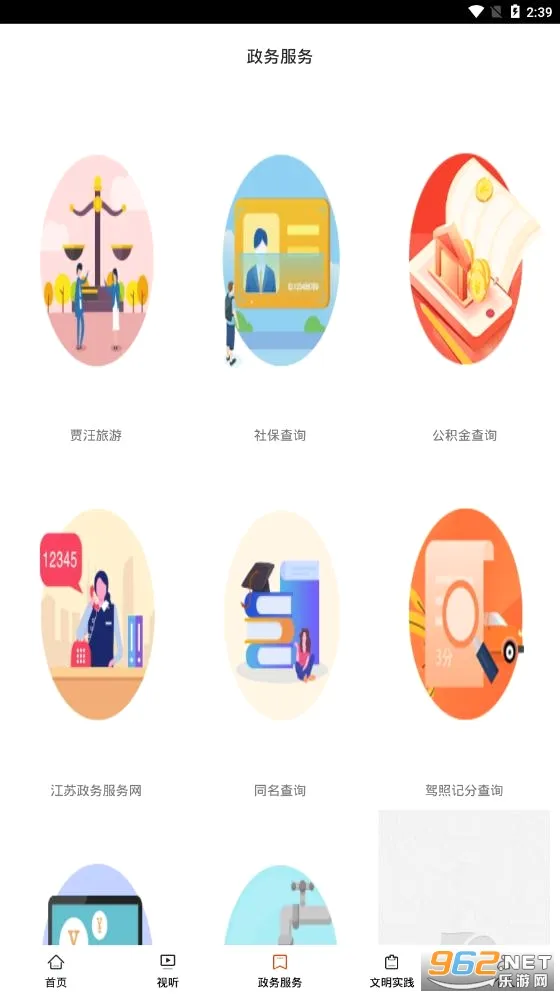Go to the 视听 tab
Viewport: 560px width, 997px height.
click(168, 970)
